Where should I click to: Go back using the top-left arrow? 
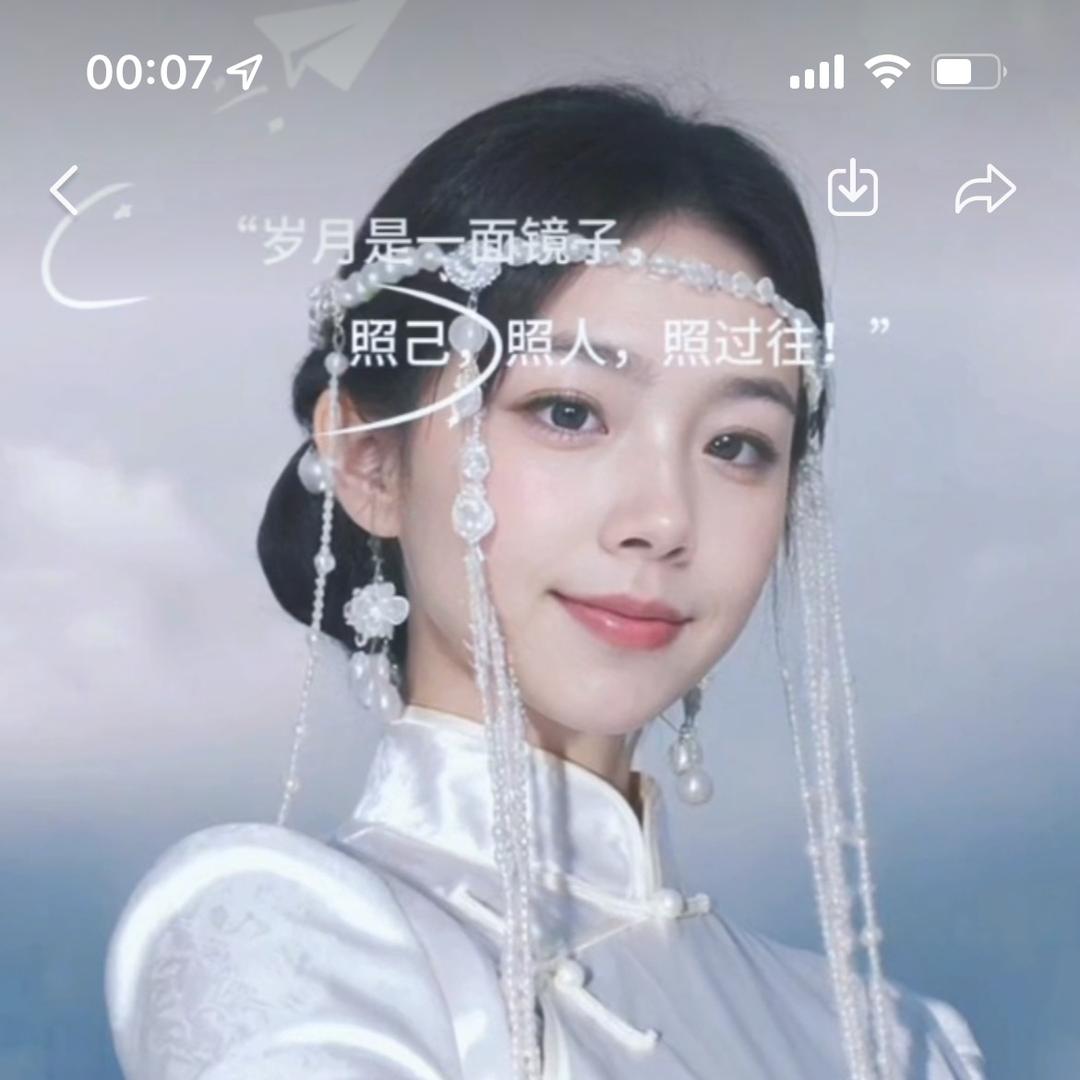65,190
